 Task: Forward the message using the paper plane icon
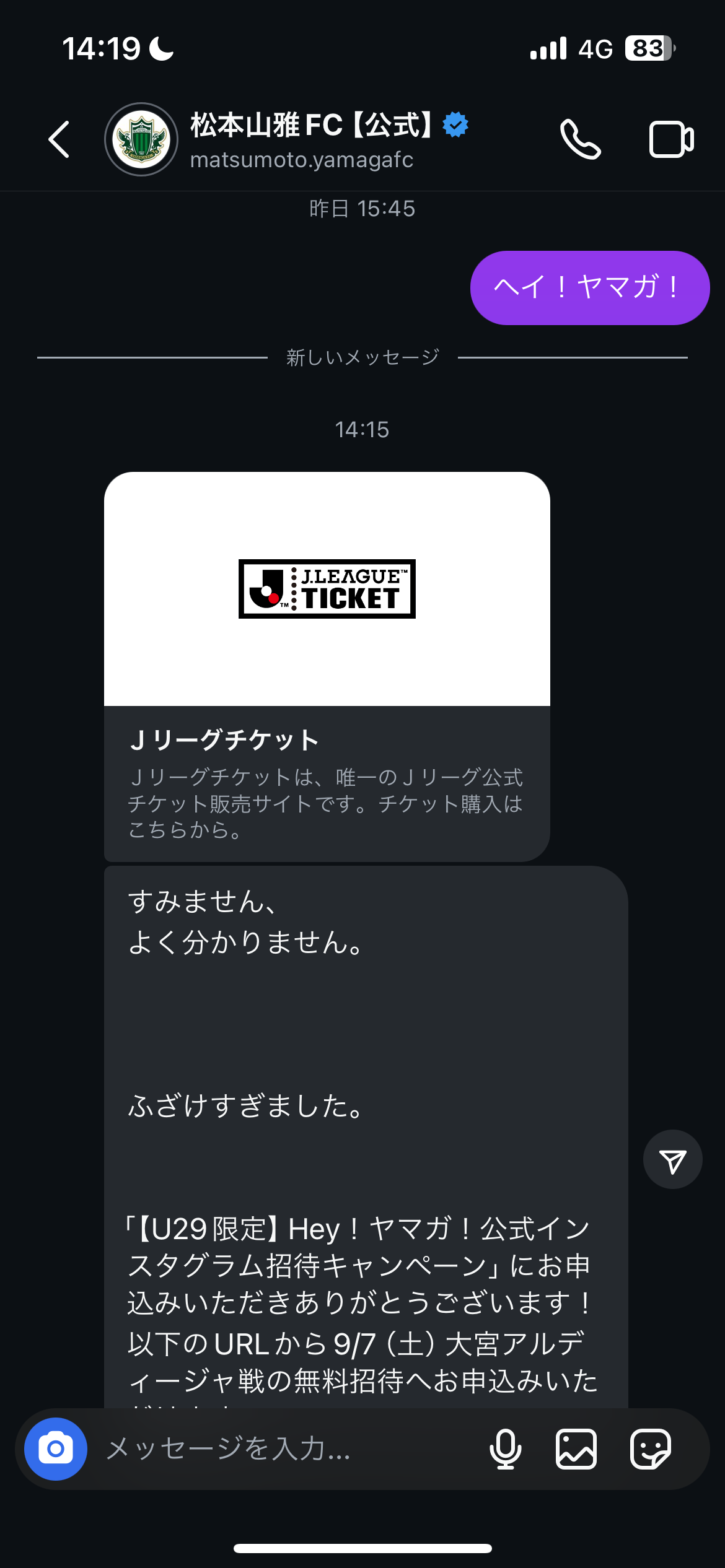672,1159
